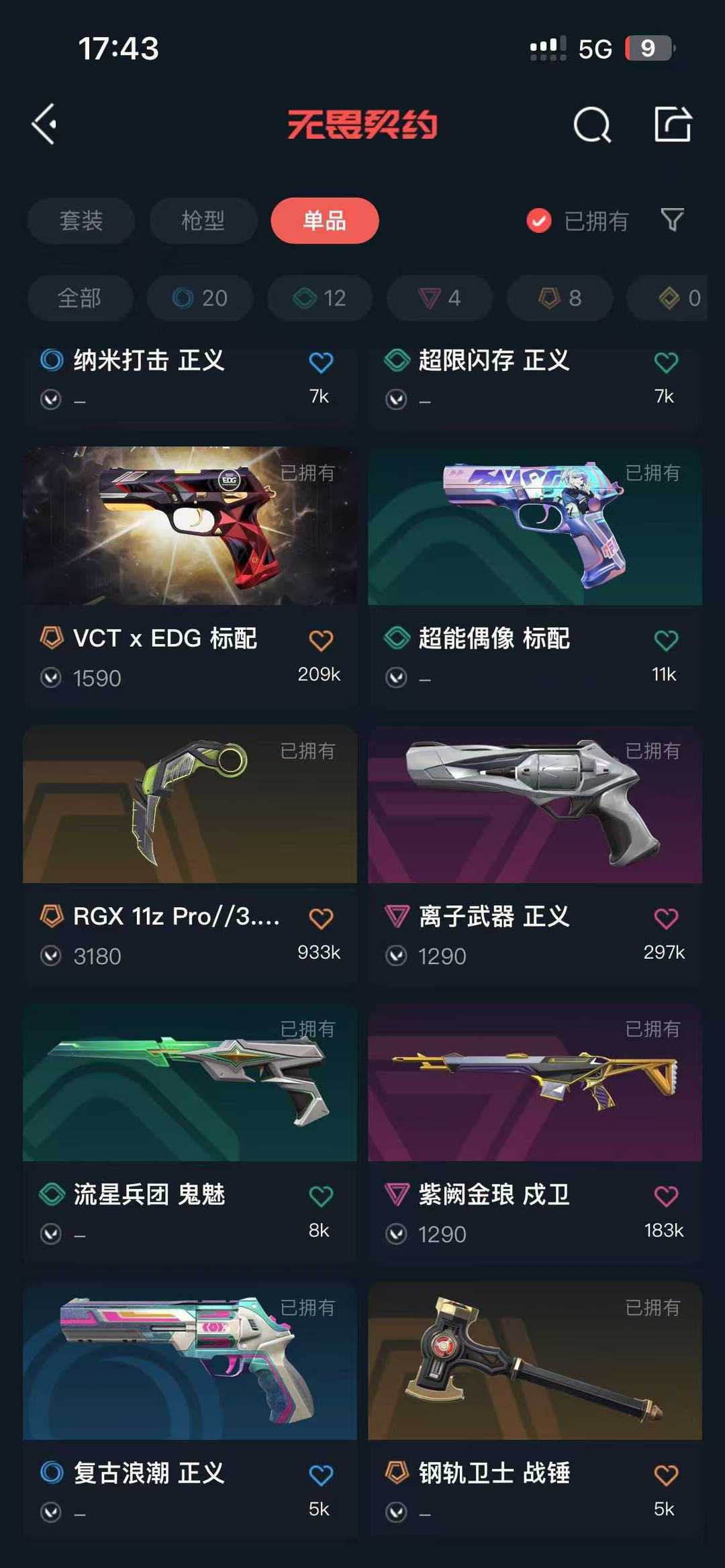The height and width of the screenshot is (1568, 725).
Task: Share this page via the share icon
Action: pyautogui.click(x=673, y=124)
